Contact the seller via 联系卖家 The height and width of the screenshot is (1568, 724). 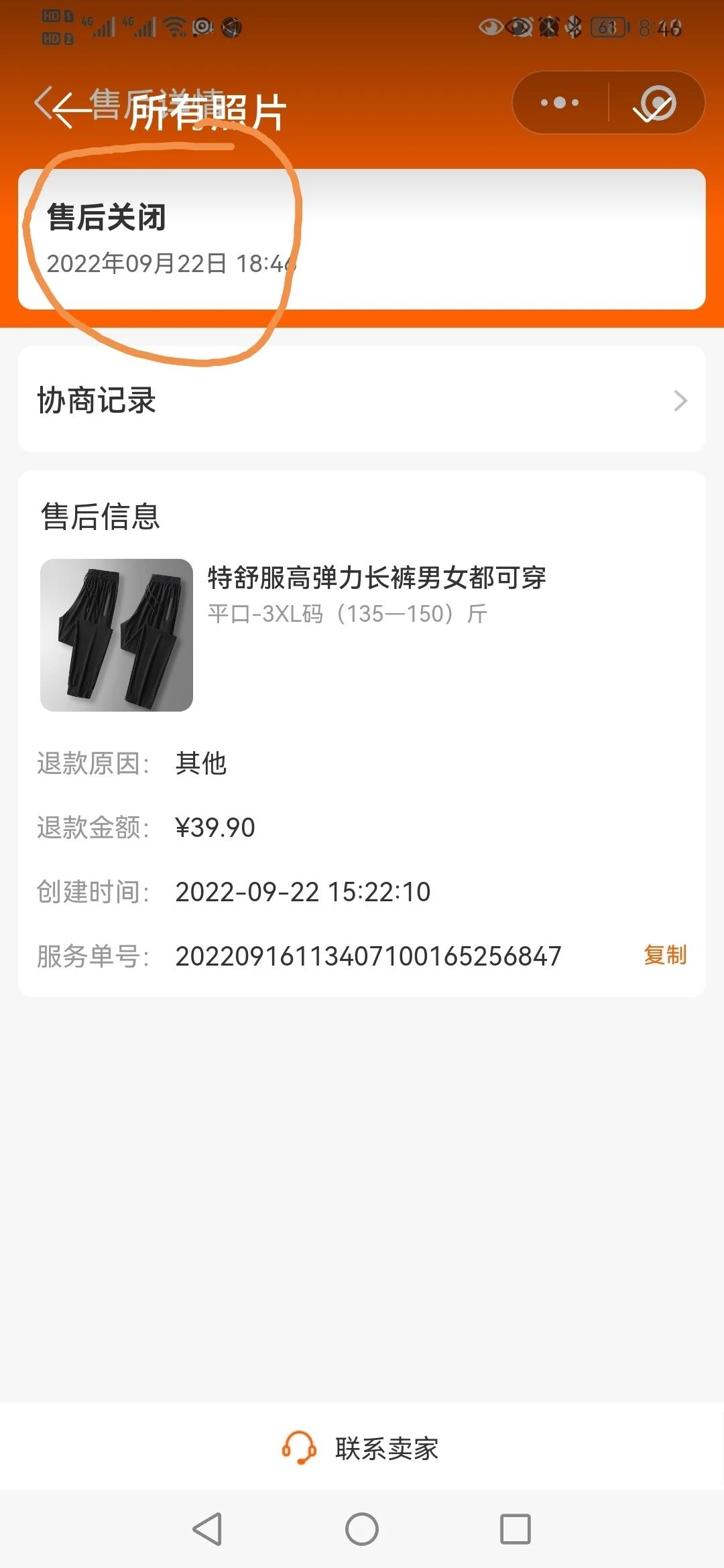pos(362,1449)
